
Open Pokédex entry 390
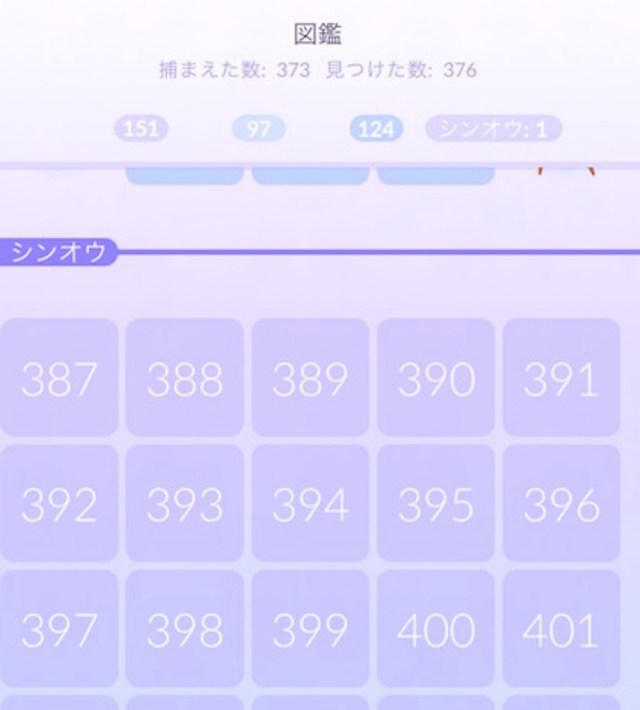coord(436,379)
